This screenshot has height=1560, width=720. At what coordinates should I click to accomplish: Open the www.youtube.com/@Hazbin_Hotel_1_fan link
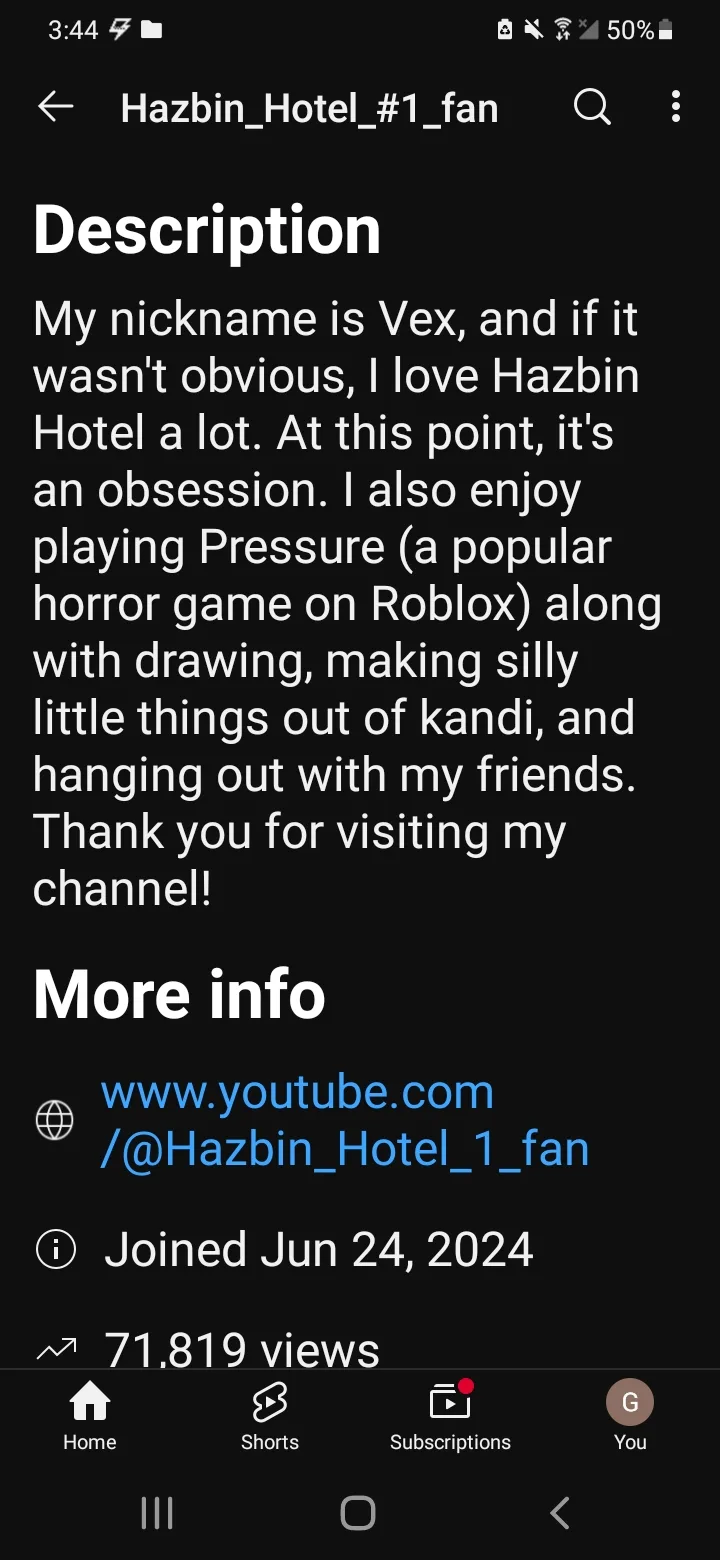345,1120
